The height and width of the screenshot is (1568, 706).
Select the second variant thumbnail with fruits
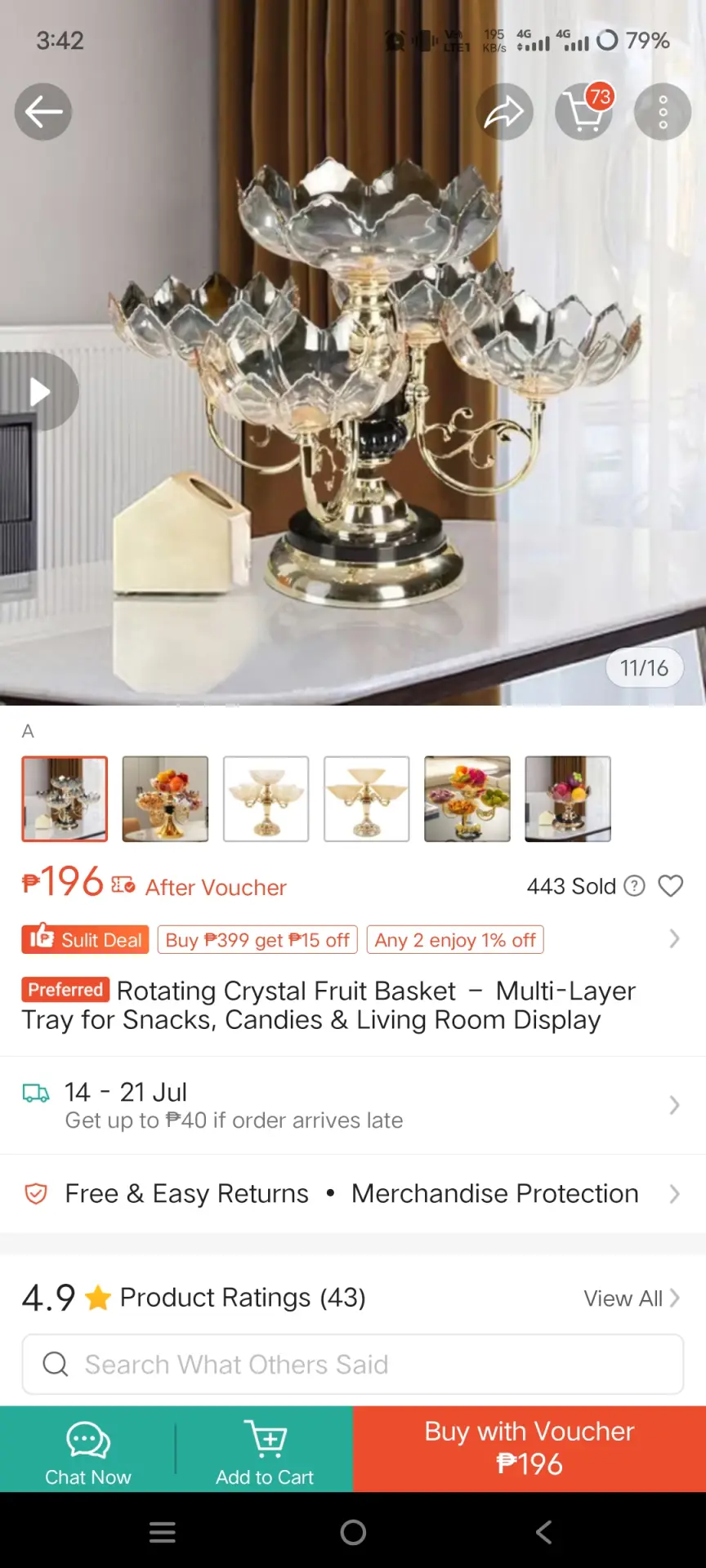pyautogui.click(x=165, y=799)
